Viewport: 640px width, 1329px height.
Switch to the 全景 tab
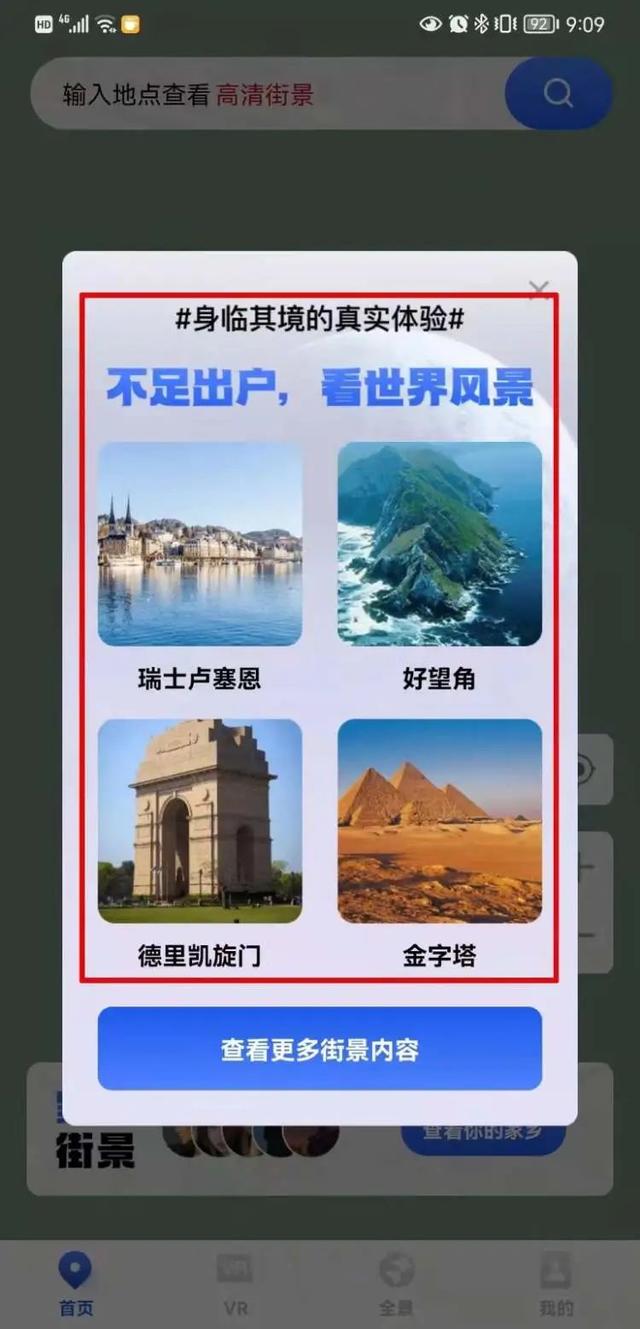click(x=397, y=1284)
